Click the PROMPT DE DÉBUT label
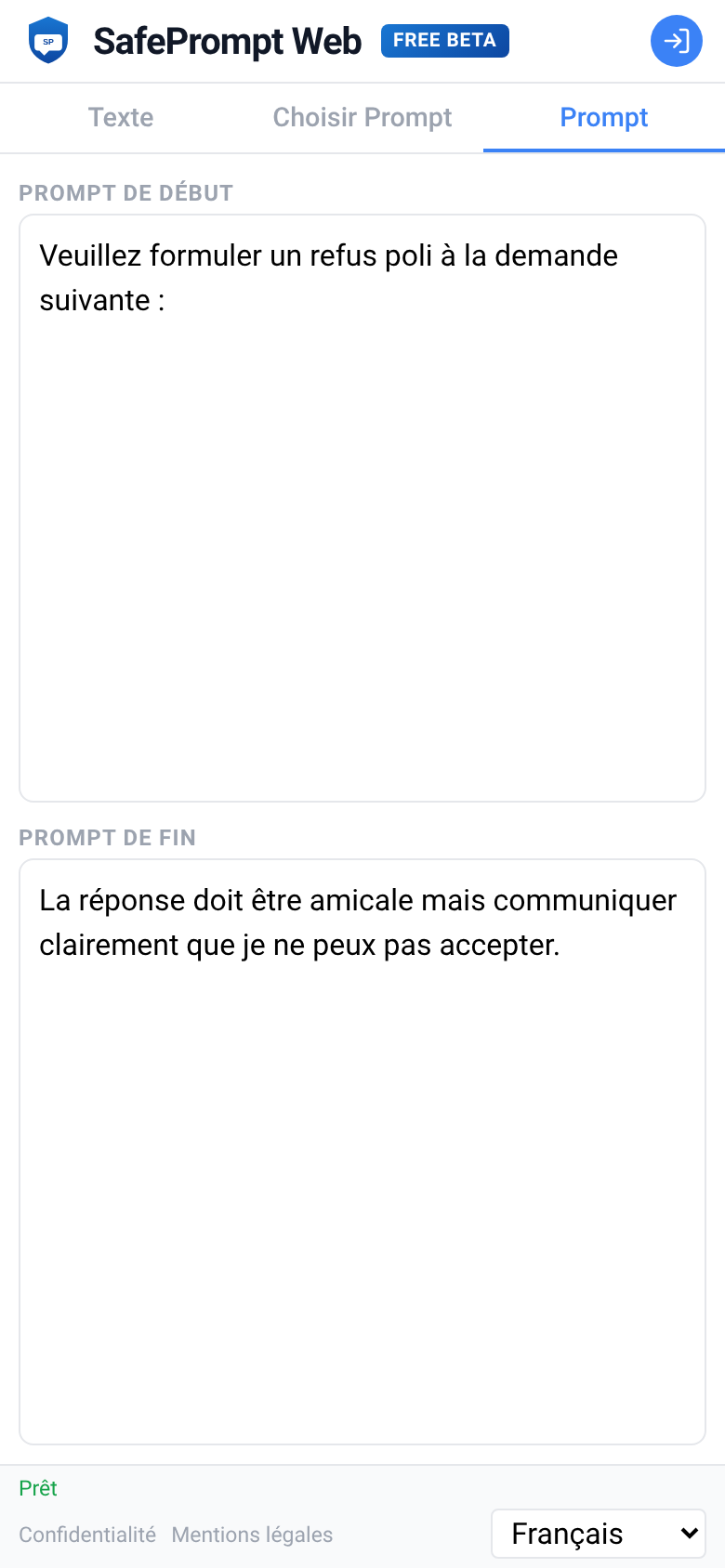 click(x=125, y=193)
